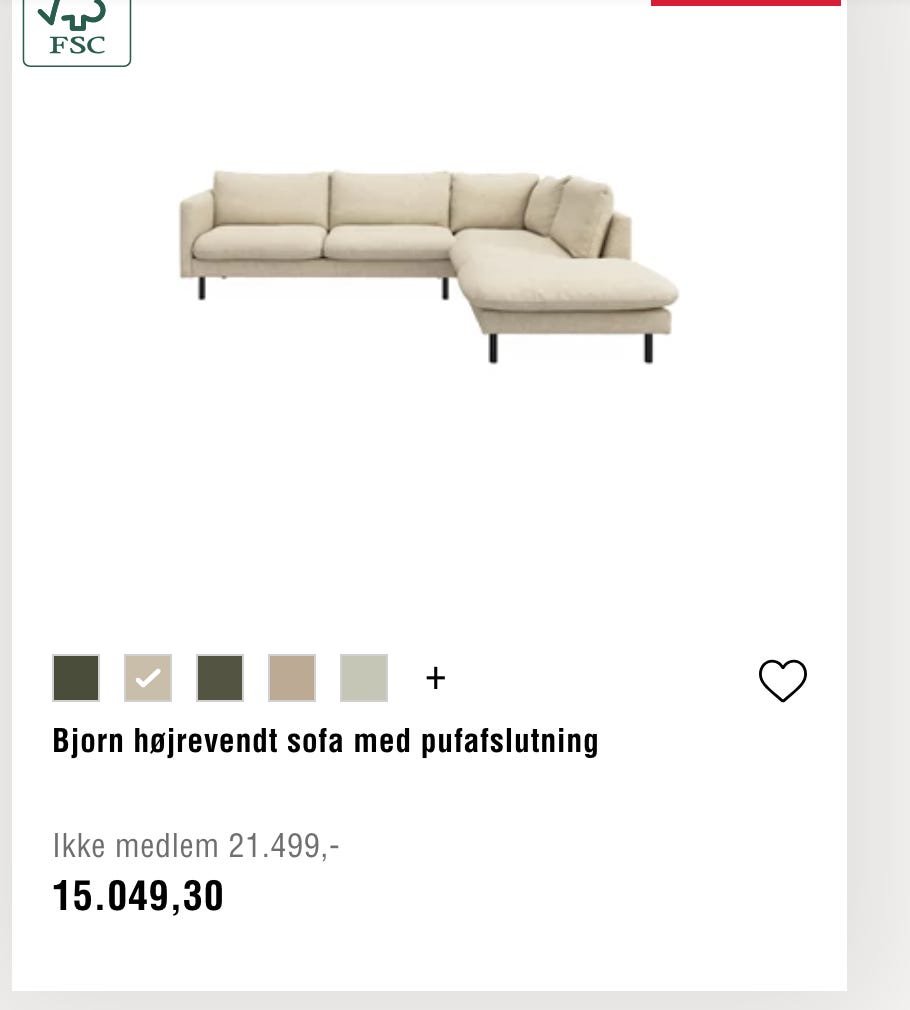
Task: Open the Bjorn højrevendt sofa product page
Action: click(x=325, y=740)
